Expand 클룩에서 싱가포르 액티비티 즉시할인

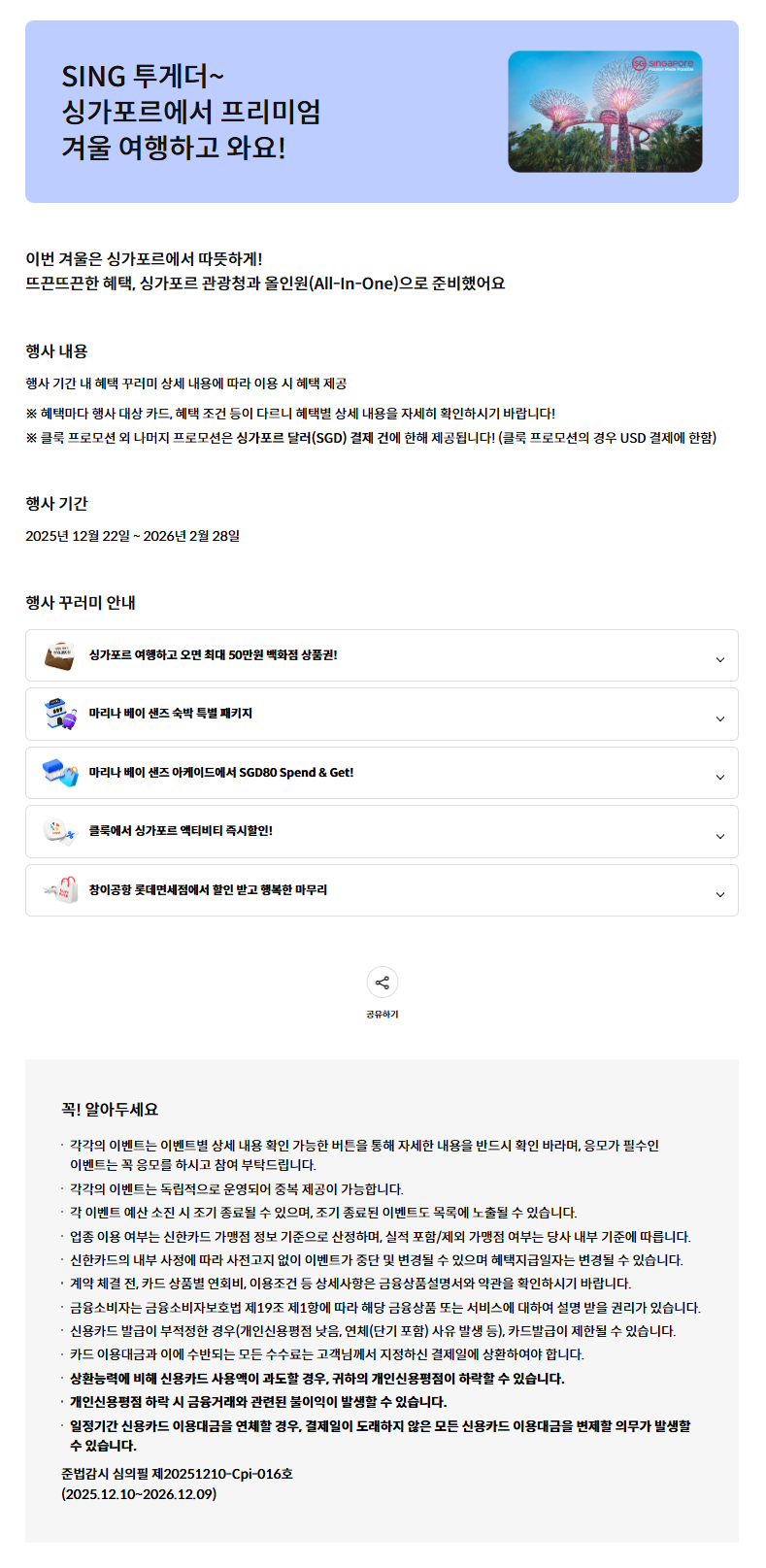point(382,832)
